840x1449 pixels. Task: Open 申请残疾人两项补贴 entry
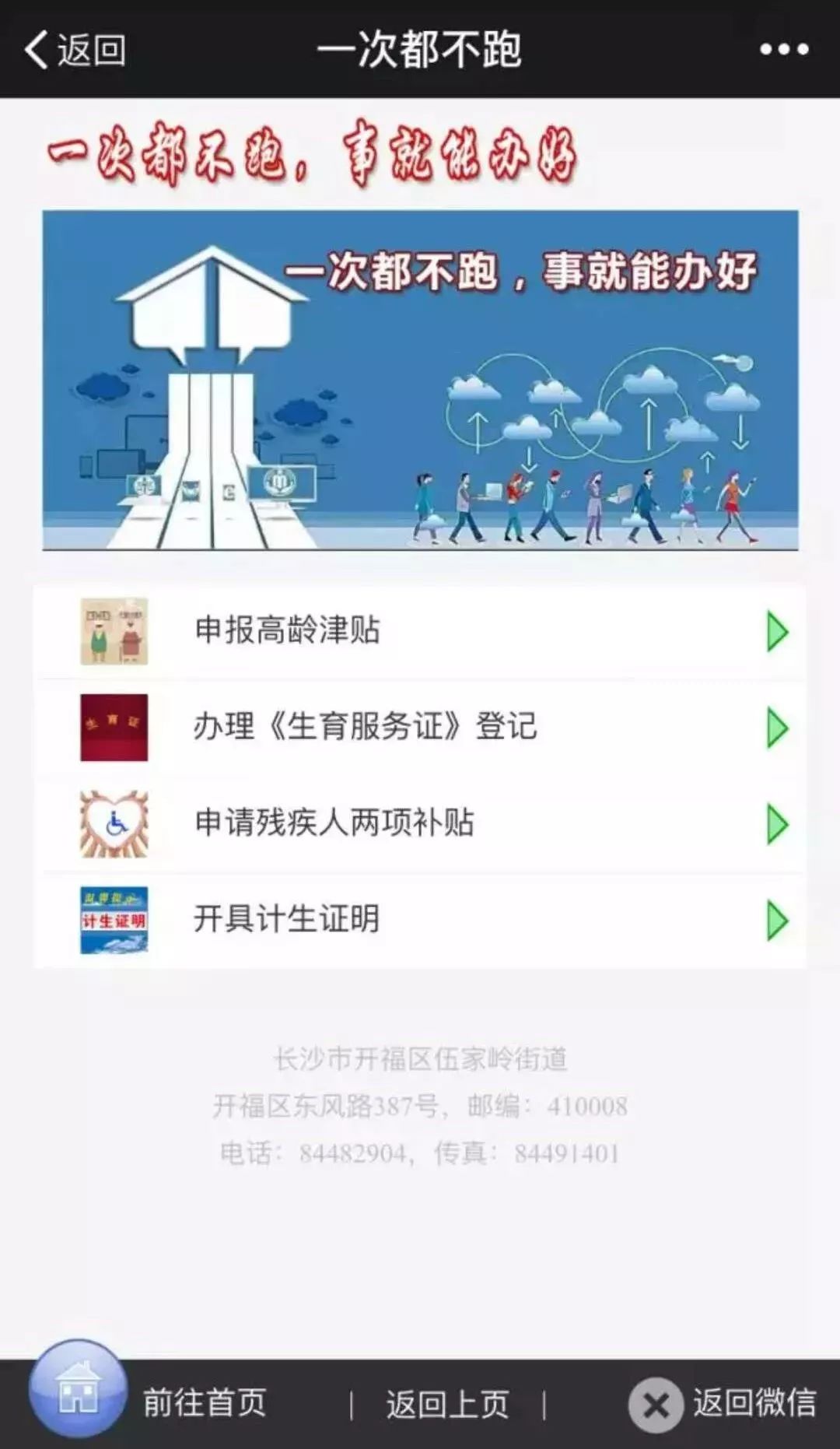(420, 823)
